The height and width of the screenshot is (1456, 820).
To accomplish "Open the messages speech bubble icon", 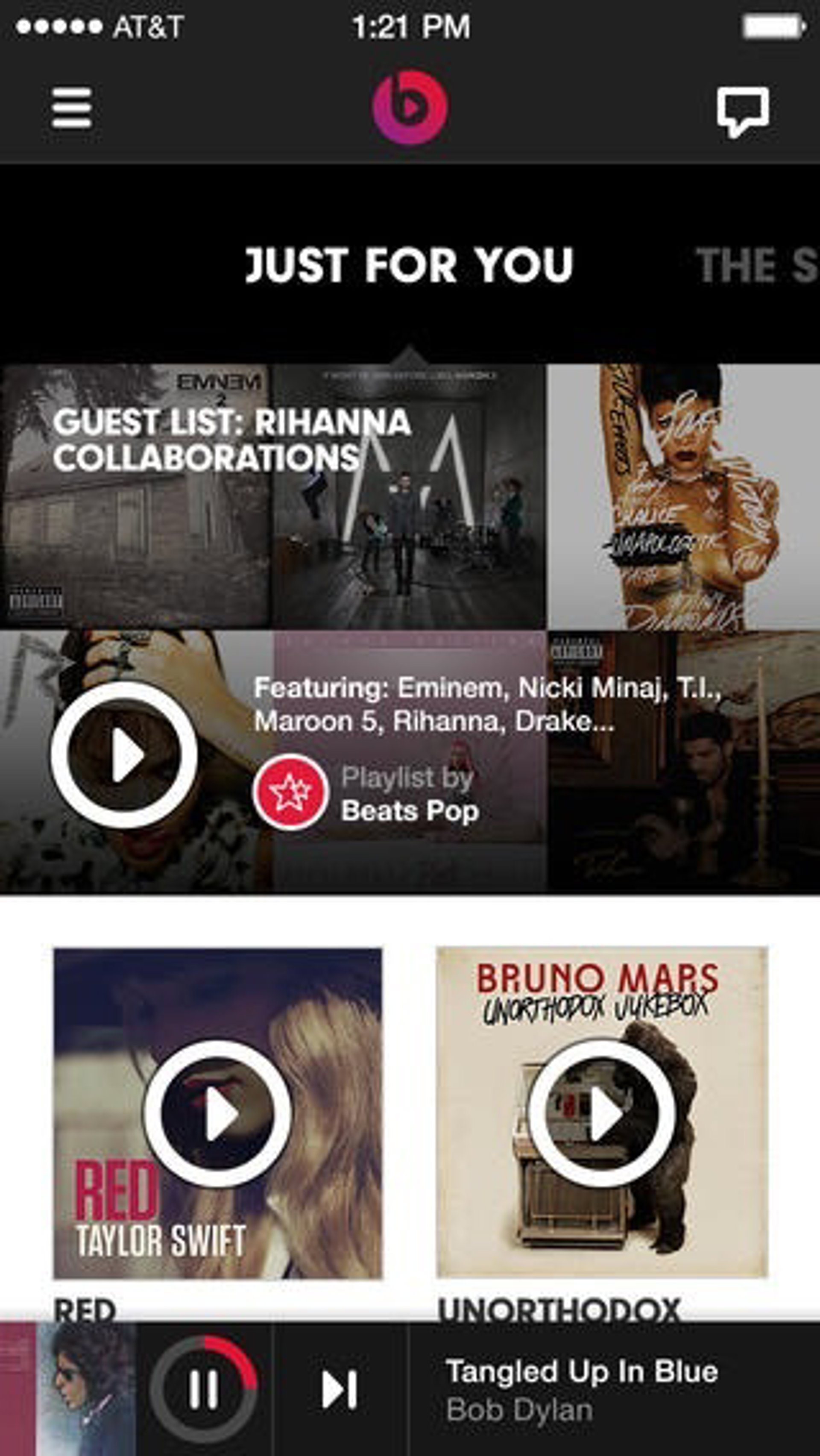I will (743, 111).
